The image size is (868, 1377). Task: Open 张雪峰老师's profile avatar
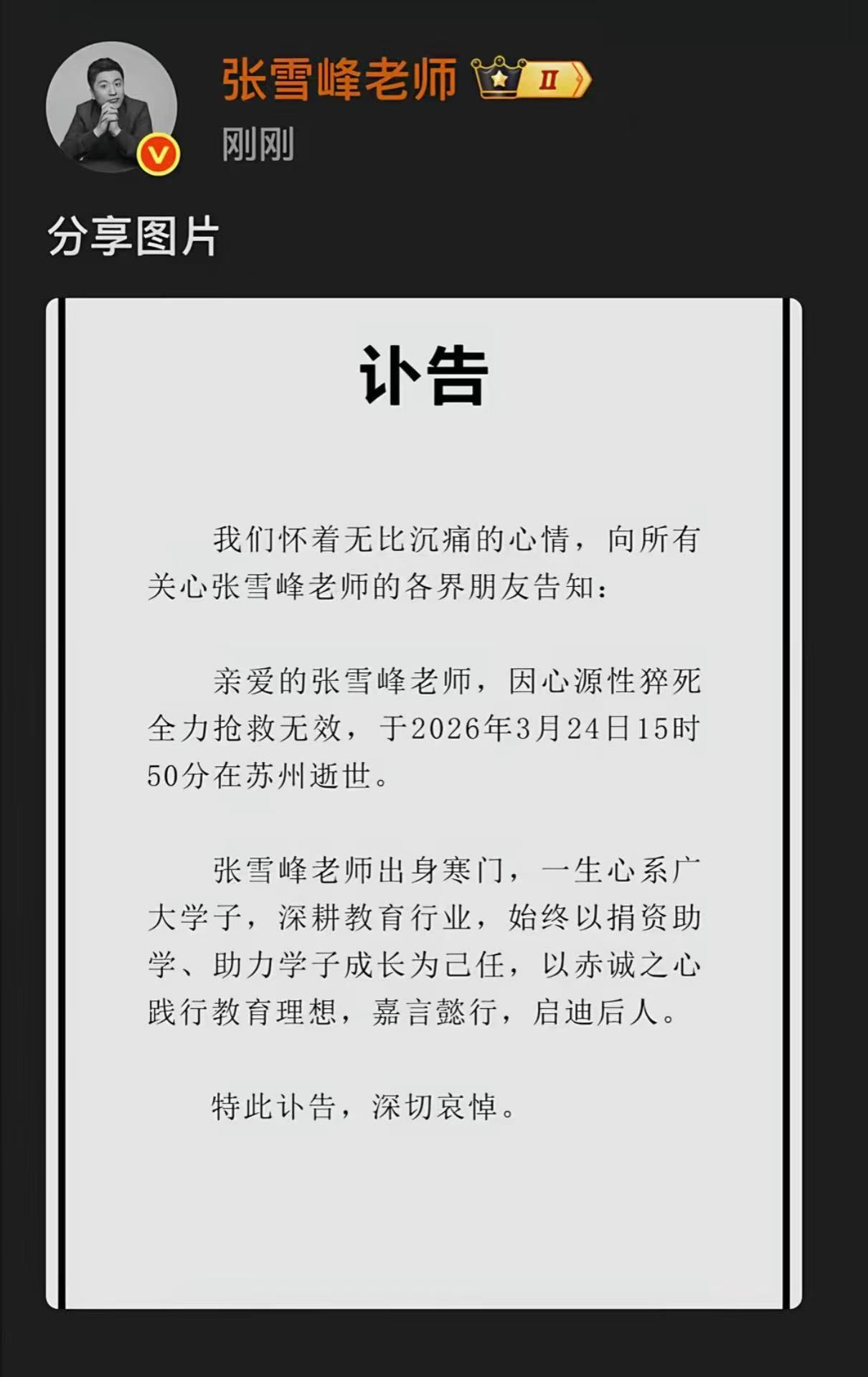[111, 108]
